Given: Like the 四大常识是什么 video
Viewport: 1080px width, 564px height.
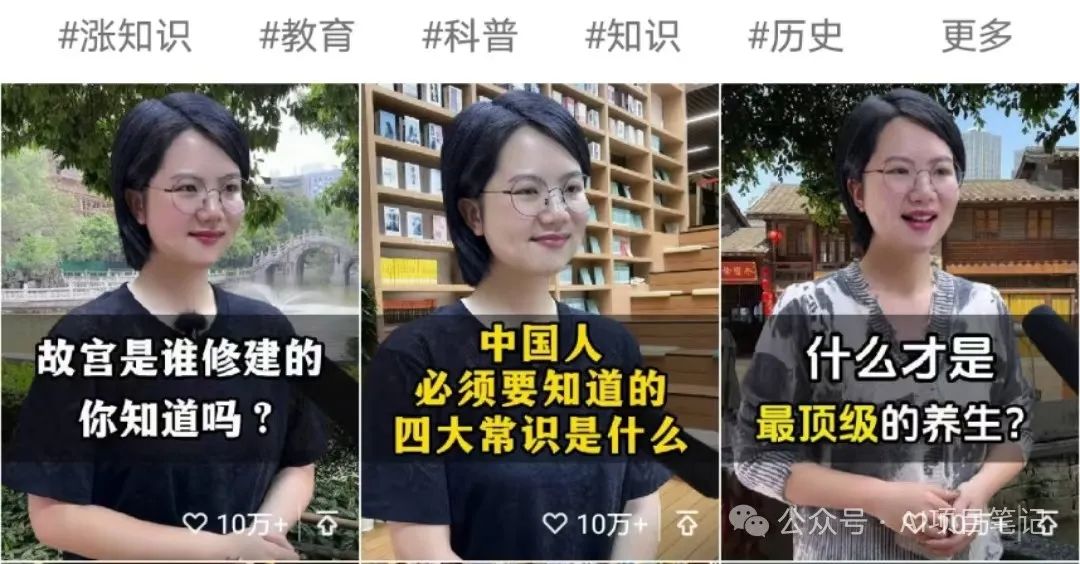Looking at the screenshot, I should click(x=555, y=522).
